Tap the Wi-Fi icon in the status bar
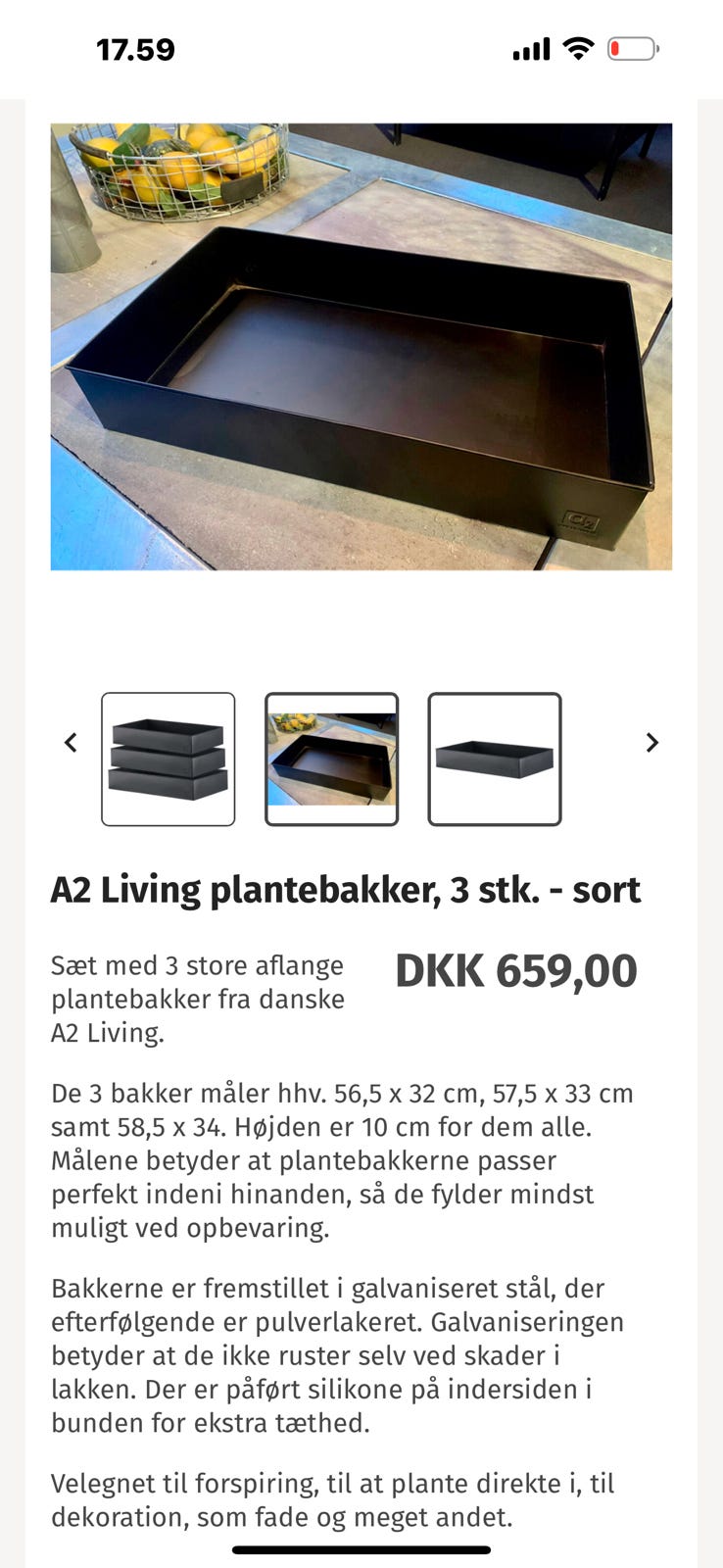This screenshot has width=723, height=1568. pos(578,48)
